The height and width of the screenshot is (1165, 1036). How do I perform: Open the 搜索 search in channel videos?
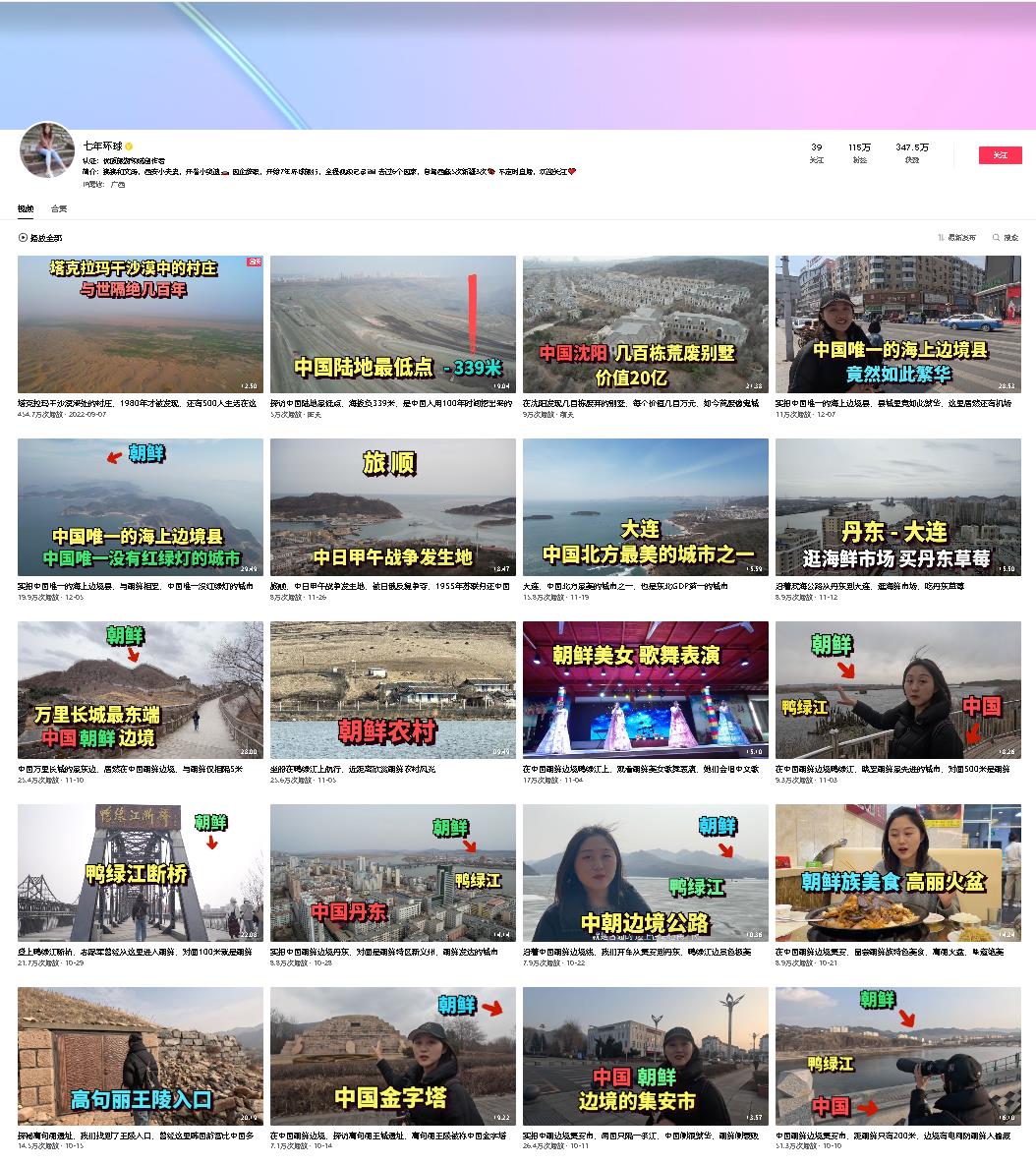[1006, 238]
